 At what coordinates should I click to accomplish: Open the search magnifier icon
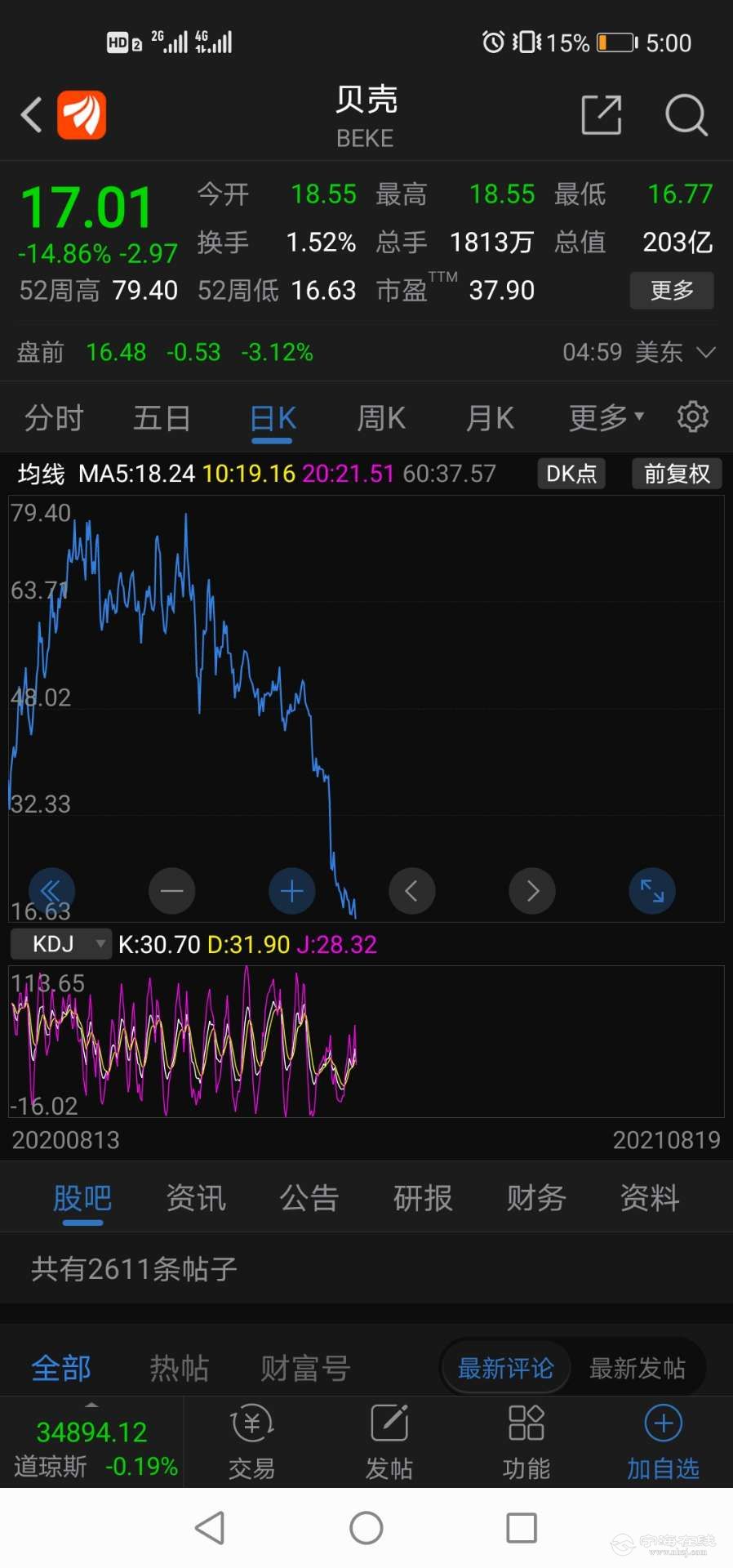tap(686, 115)
